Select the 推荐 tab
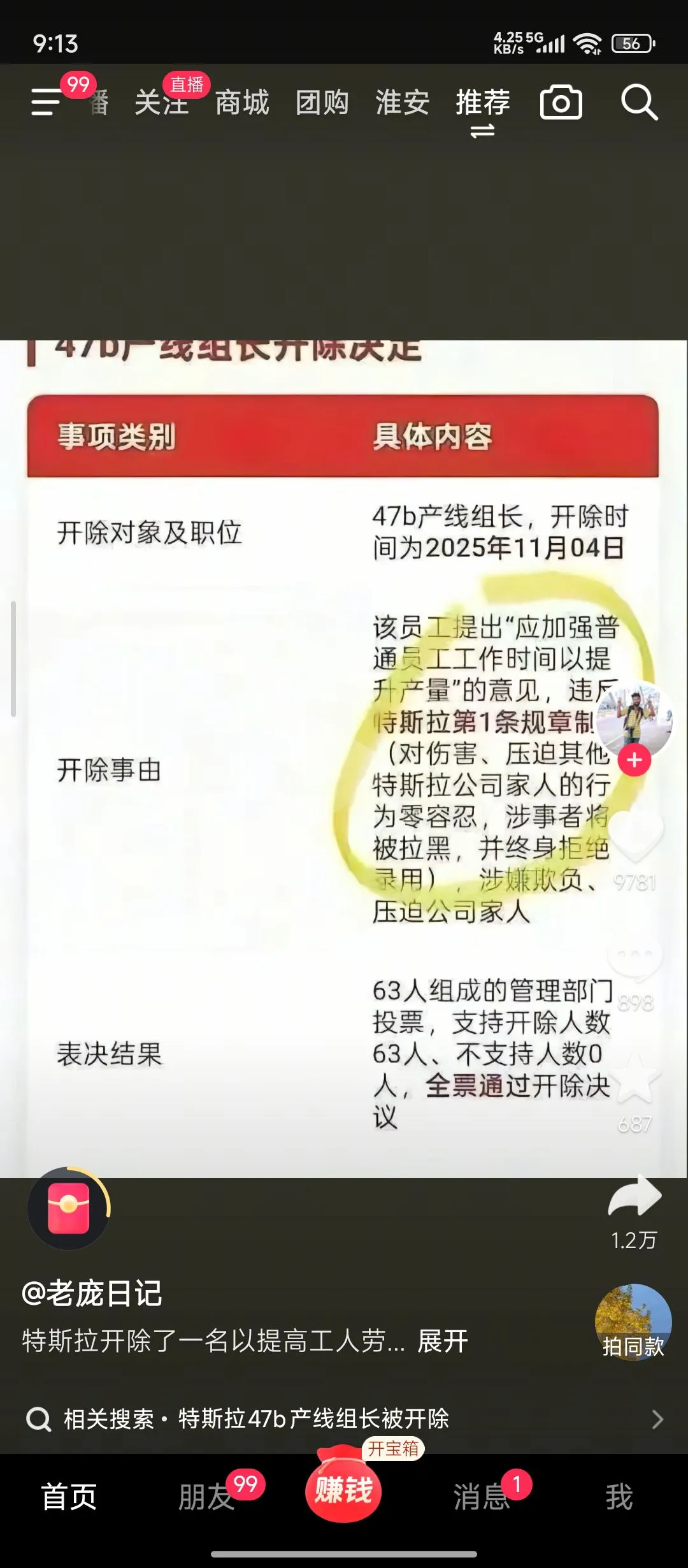The image size is (688, 1568). point(483,102)
